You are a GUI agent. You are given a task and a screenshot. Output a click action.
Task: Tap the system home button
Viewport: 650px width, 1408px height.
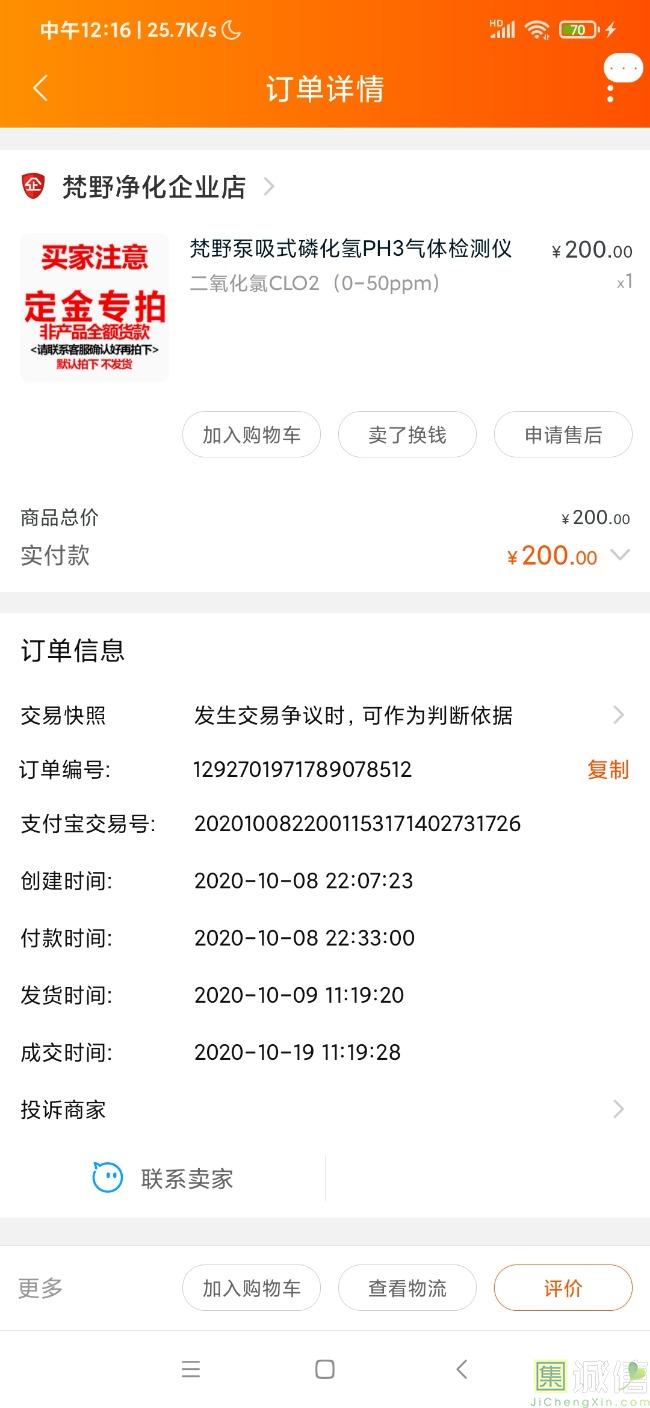click(x=325, y=1369)
